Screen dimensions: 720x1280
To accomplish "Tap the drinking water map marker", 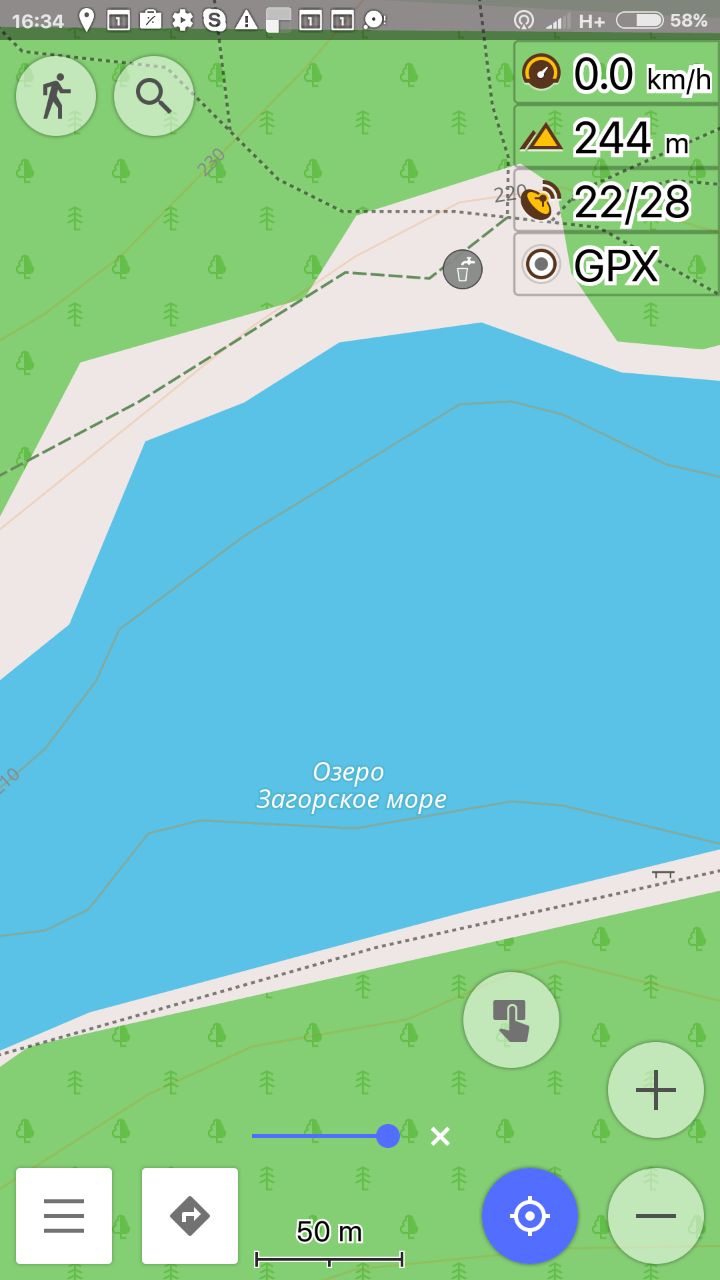I will click(462, 269).
